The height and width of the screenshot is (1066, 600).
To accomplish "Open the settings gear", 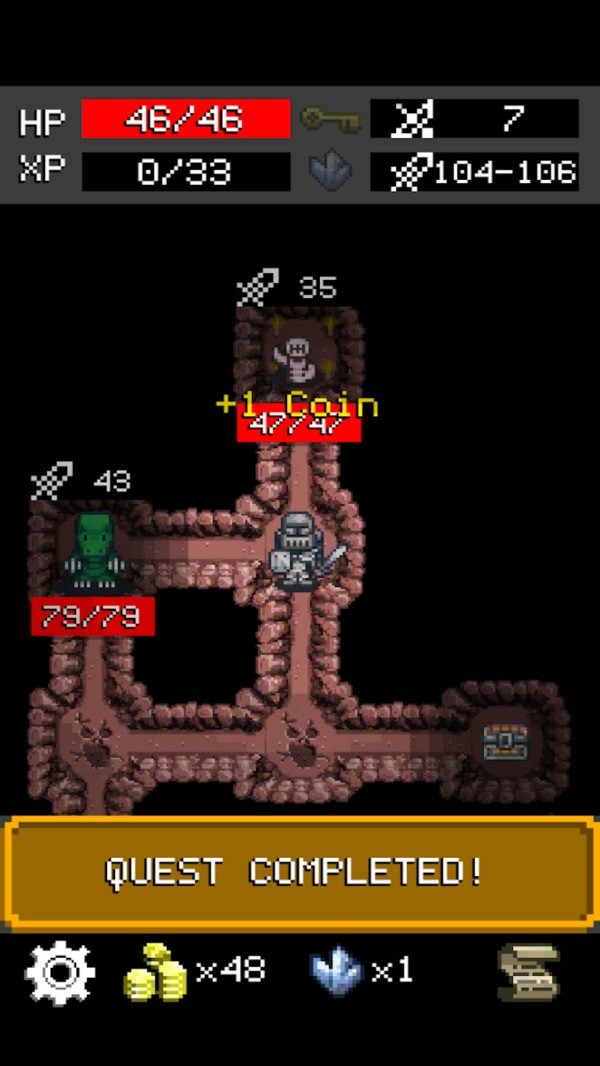I will [x=61, y=972].
